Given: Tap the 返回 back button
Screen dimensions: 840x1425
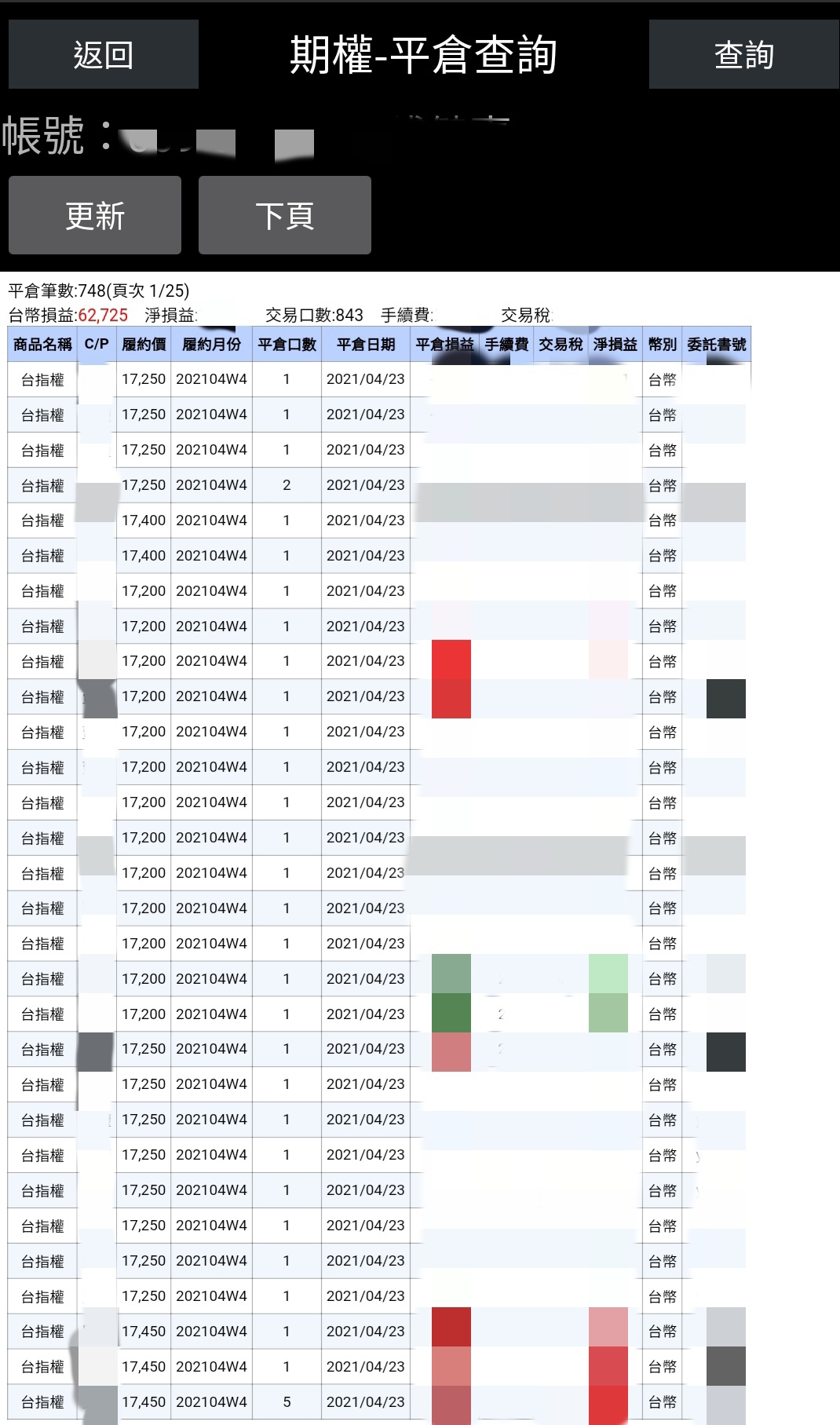Looking at the screenshot, I should (103, 54).
